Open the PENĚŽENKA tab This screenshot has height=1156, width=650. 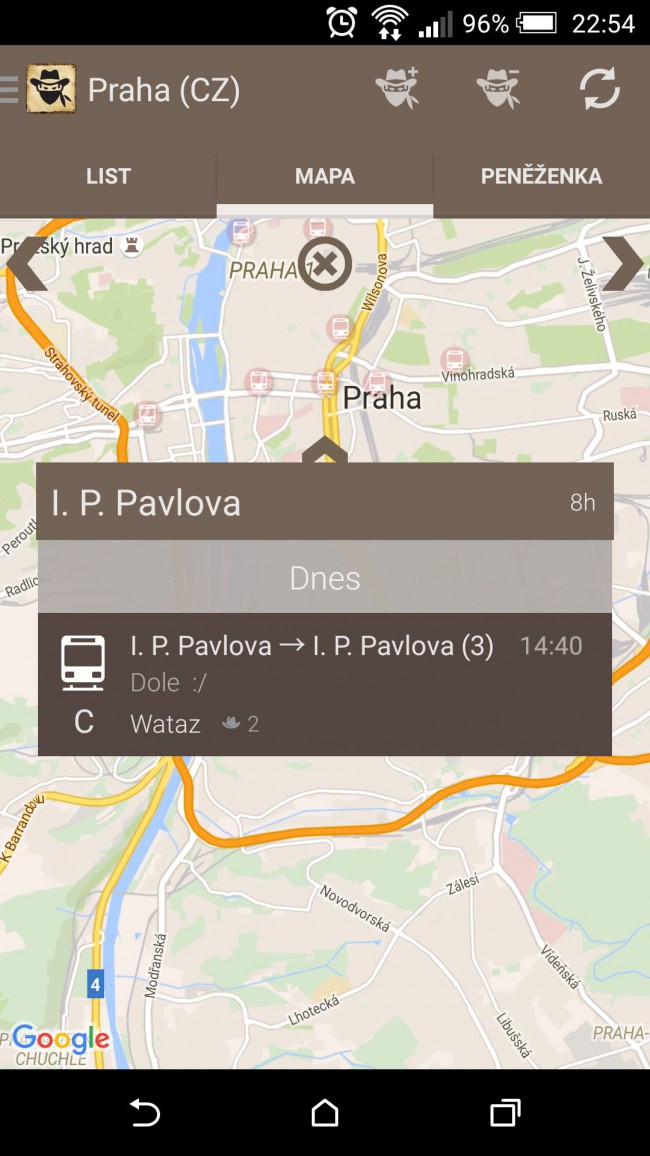541,176
